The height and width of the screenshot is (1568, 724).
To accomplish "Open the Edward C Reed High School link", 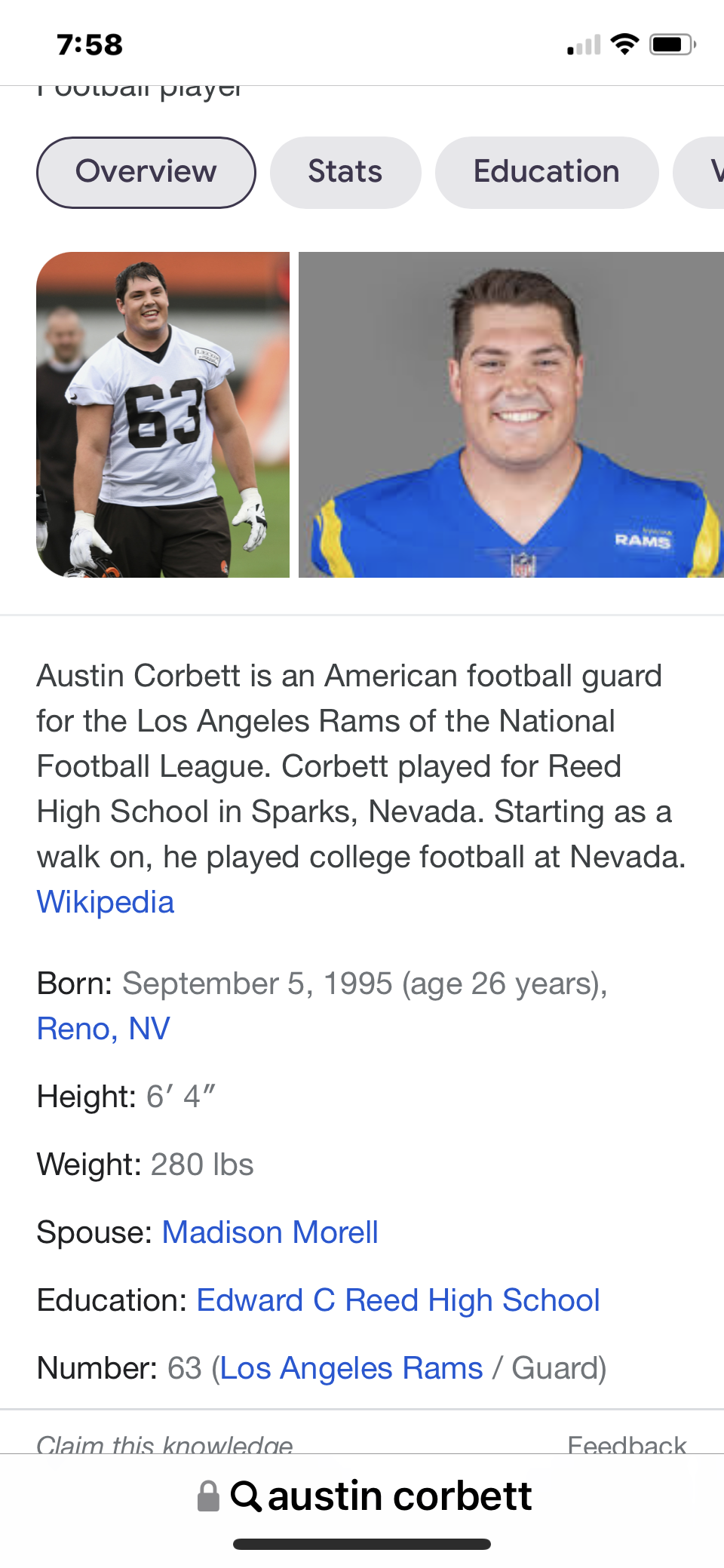I will pos(398,1300).
